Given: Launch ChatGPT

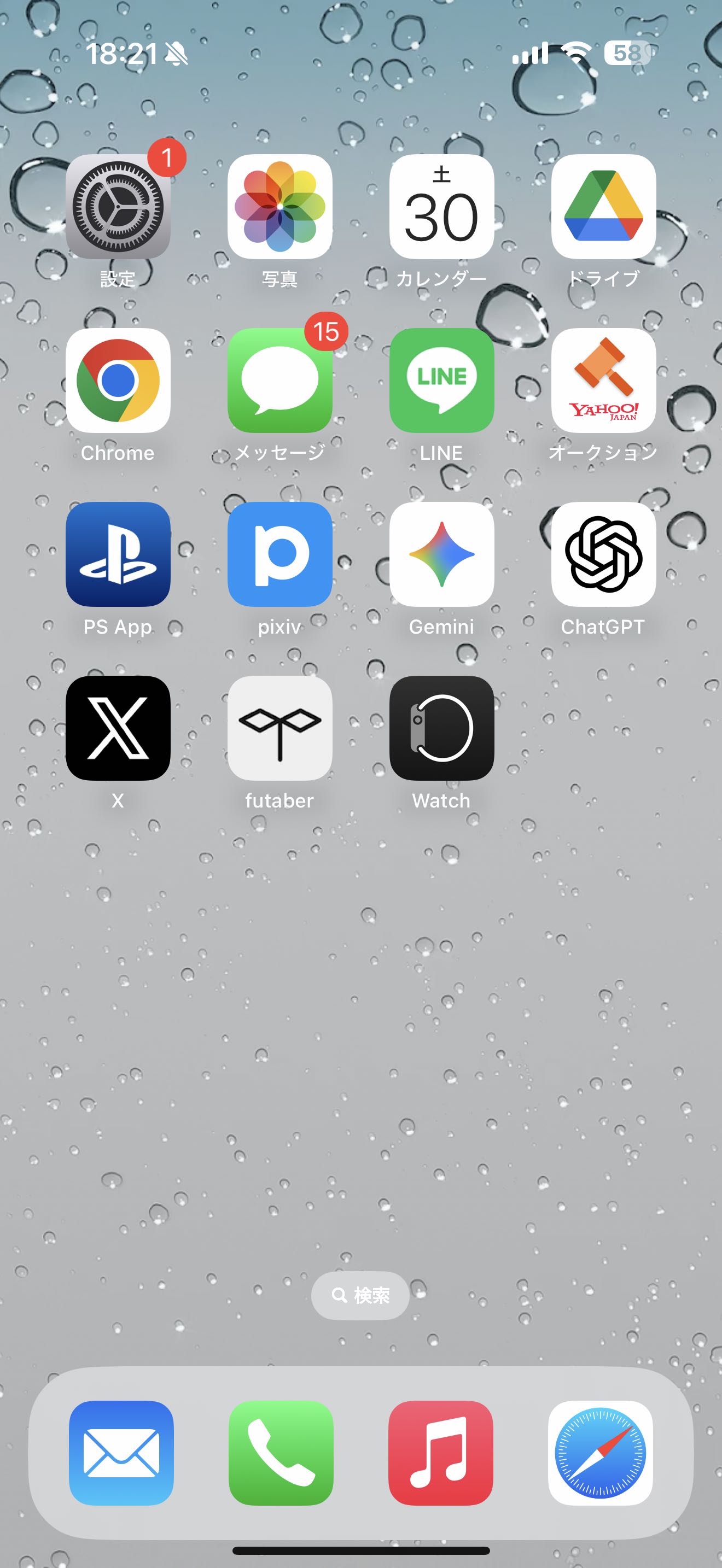Looking at the screenshot, I should 603,554.
